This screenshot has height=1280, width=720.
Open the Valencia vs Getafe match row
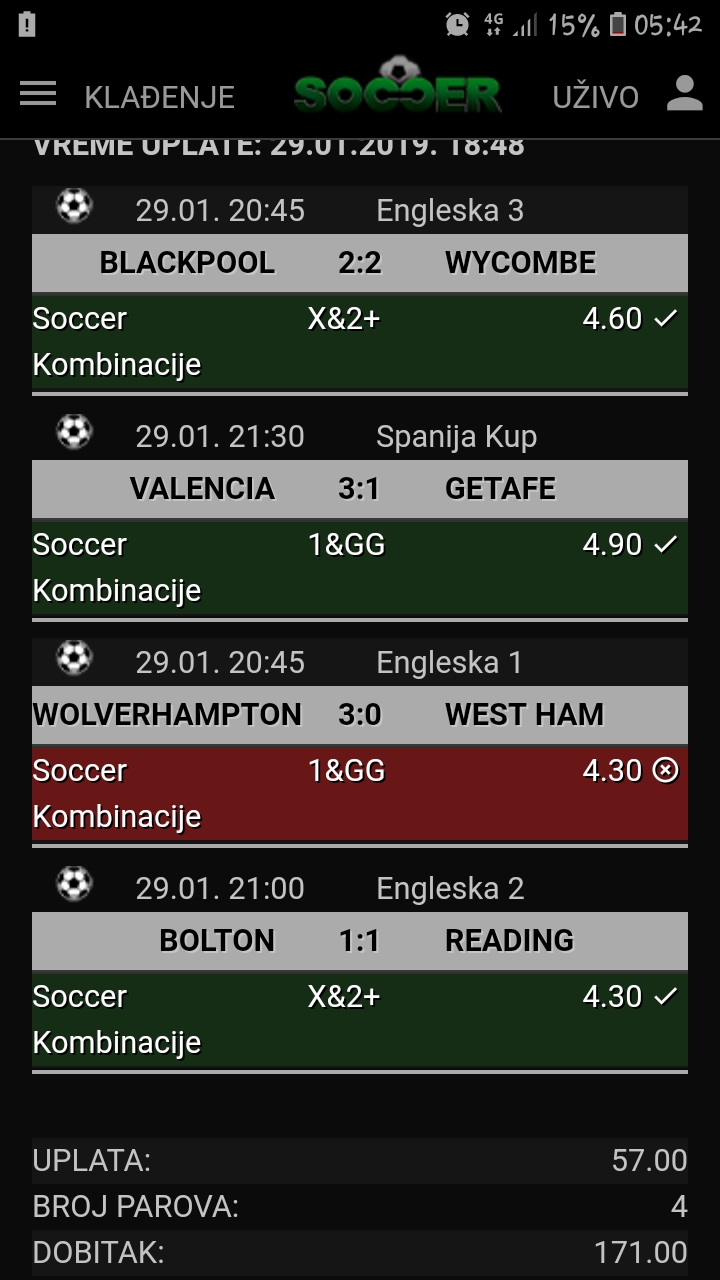click(360, 489)
